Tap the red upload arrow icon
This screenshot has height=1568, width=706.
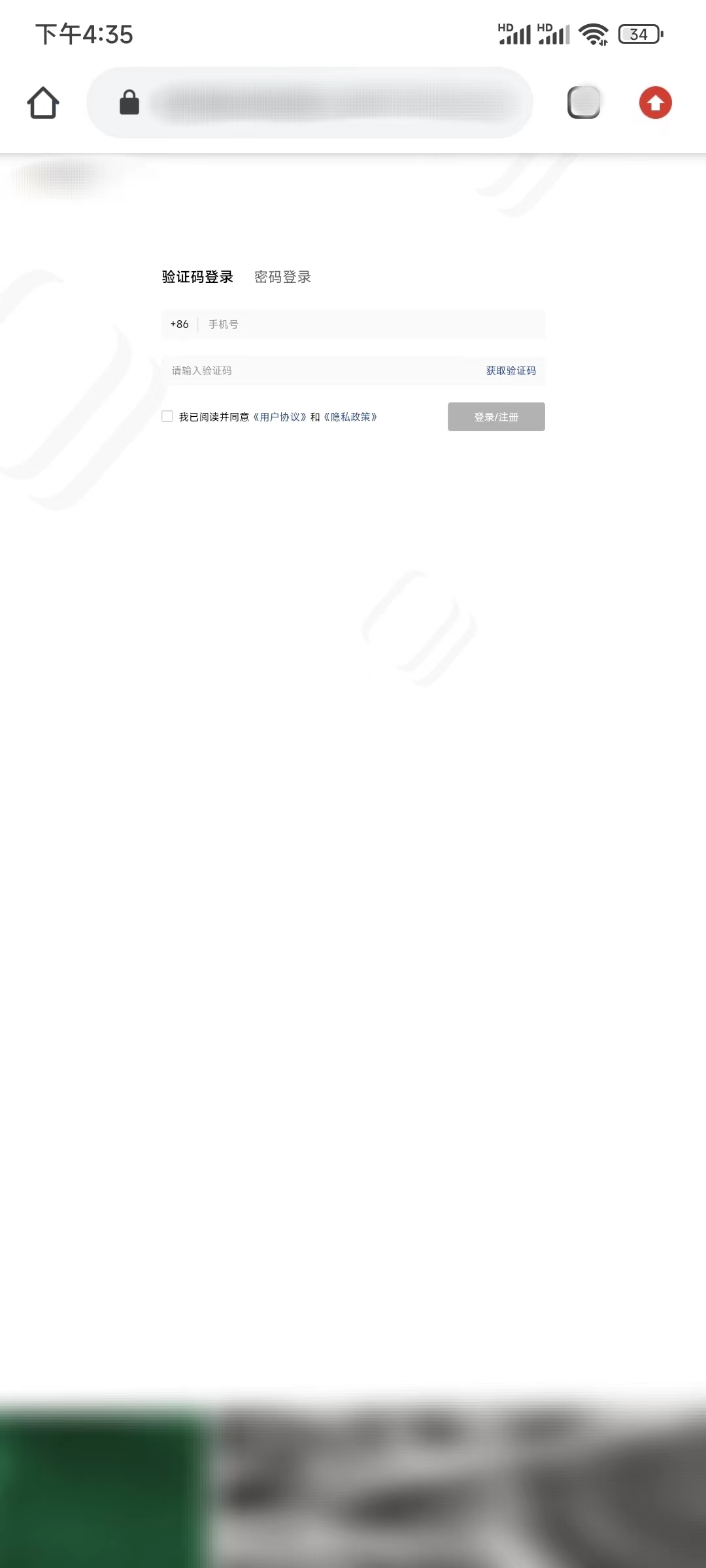click(655, 103)
